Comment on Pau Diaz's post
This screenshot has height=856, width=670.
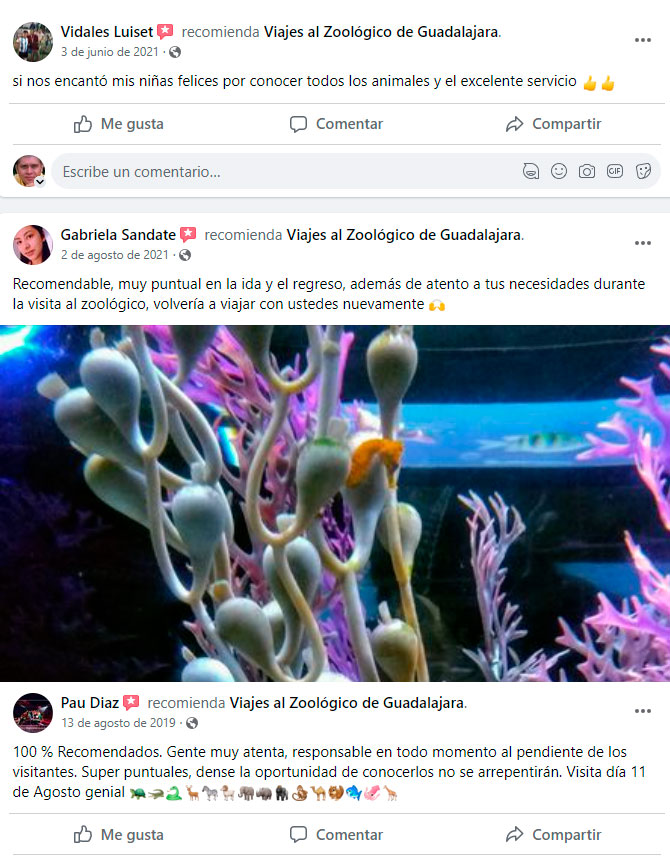click(x=336, y=834)
